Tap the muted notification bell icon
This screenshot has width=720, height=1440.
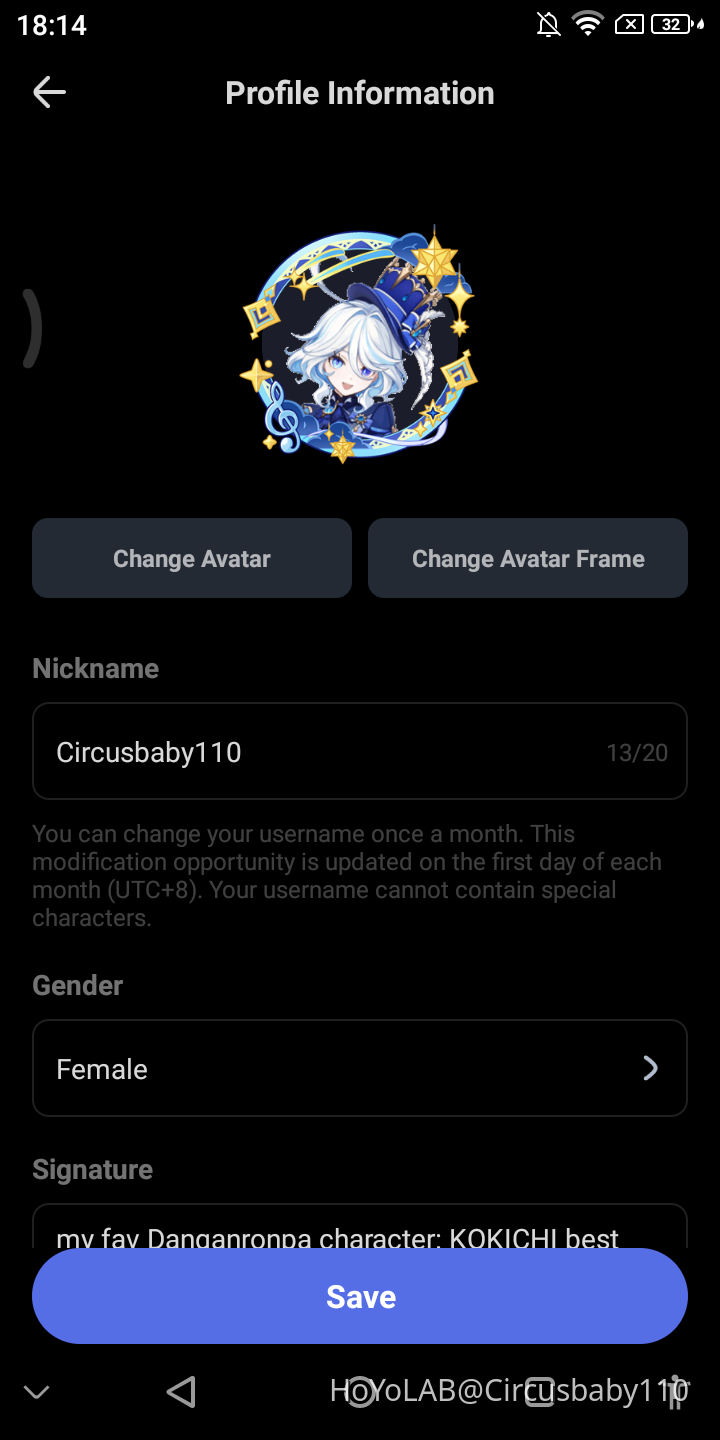[x=548, y=24]
